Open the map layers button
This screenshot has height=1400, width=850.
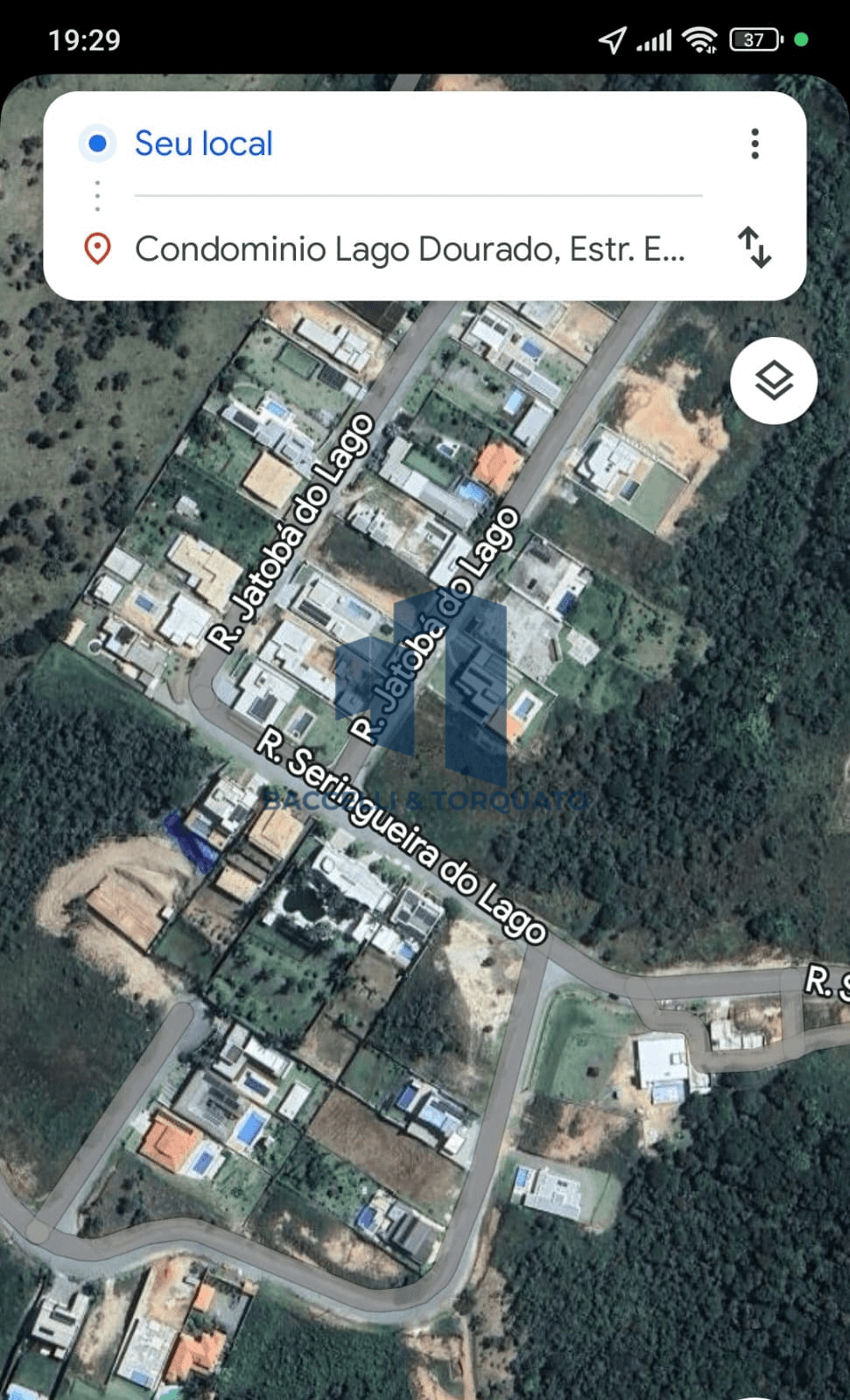coord(774,381)
